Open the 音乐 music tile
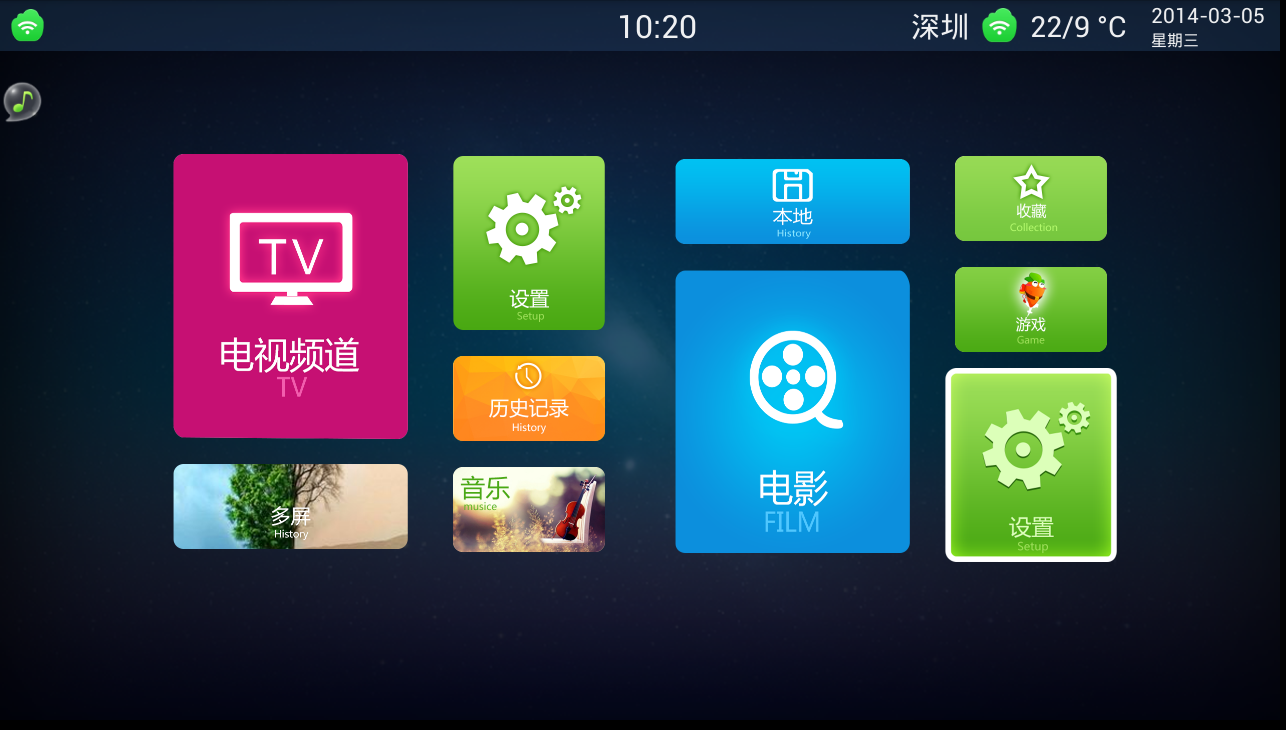Screen dimensions: 1286x730 click(528, 509)
